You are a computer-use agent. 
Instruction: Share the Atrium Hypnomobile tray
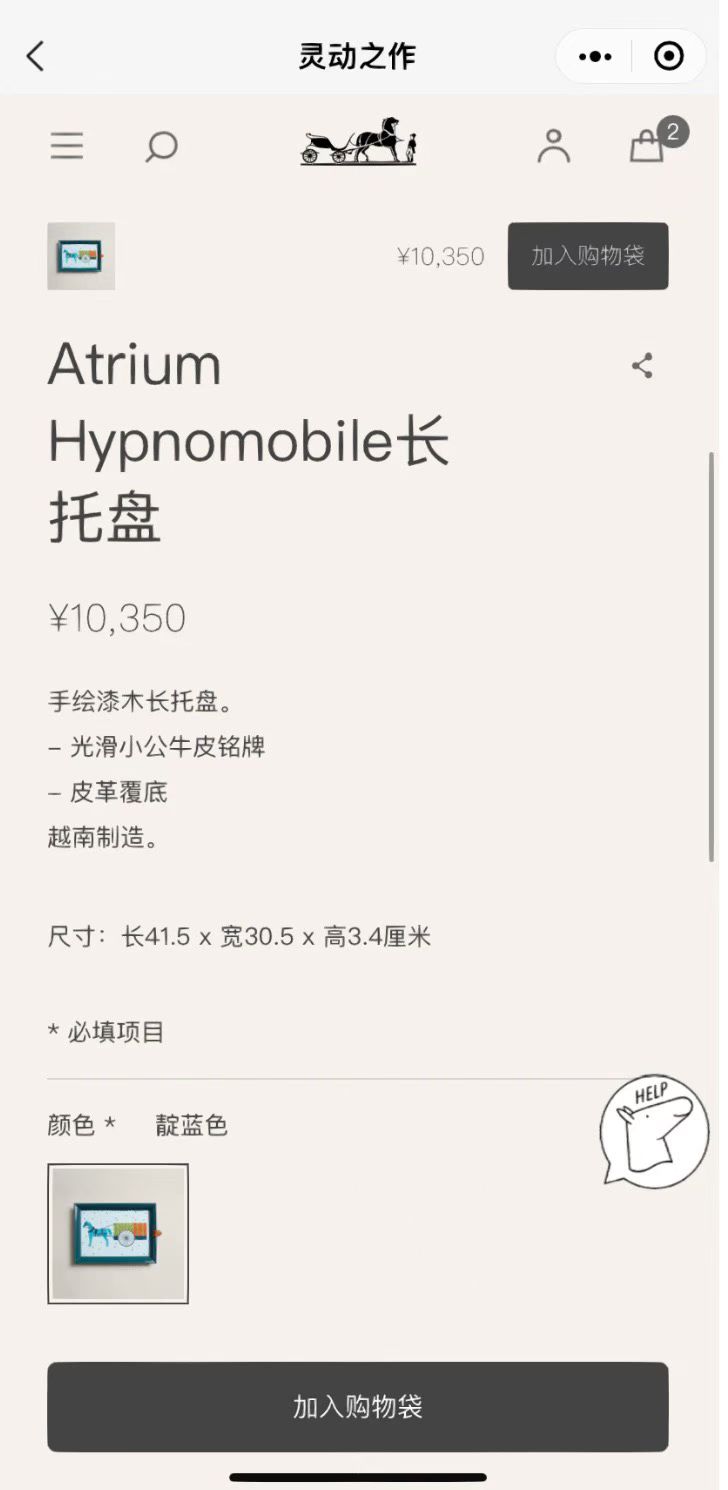pos(642,366)
